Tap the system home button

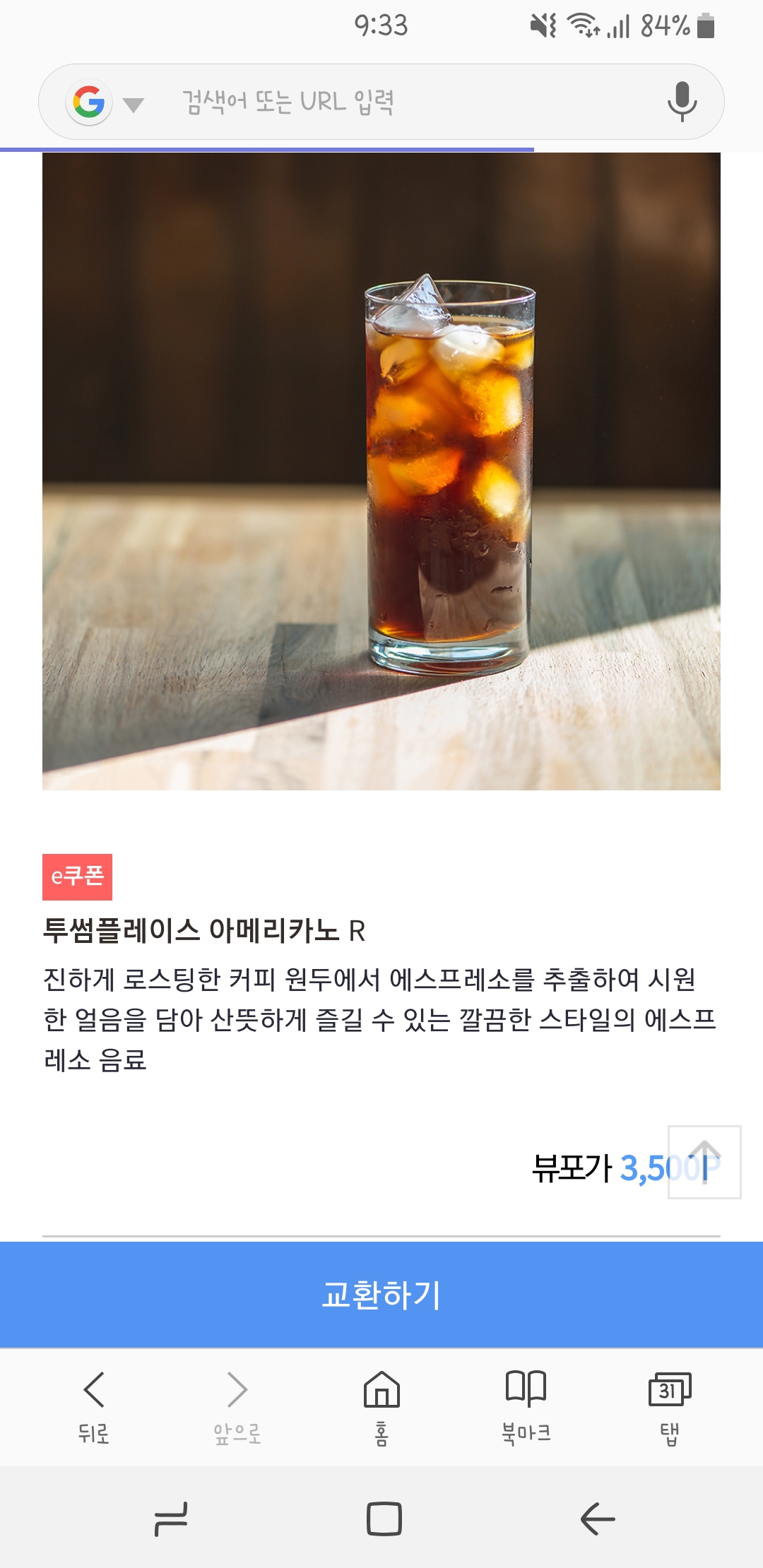384,1519
